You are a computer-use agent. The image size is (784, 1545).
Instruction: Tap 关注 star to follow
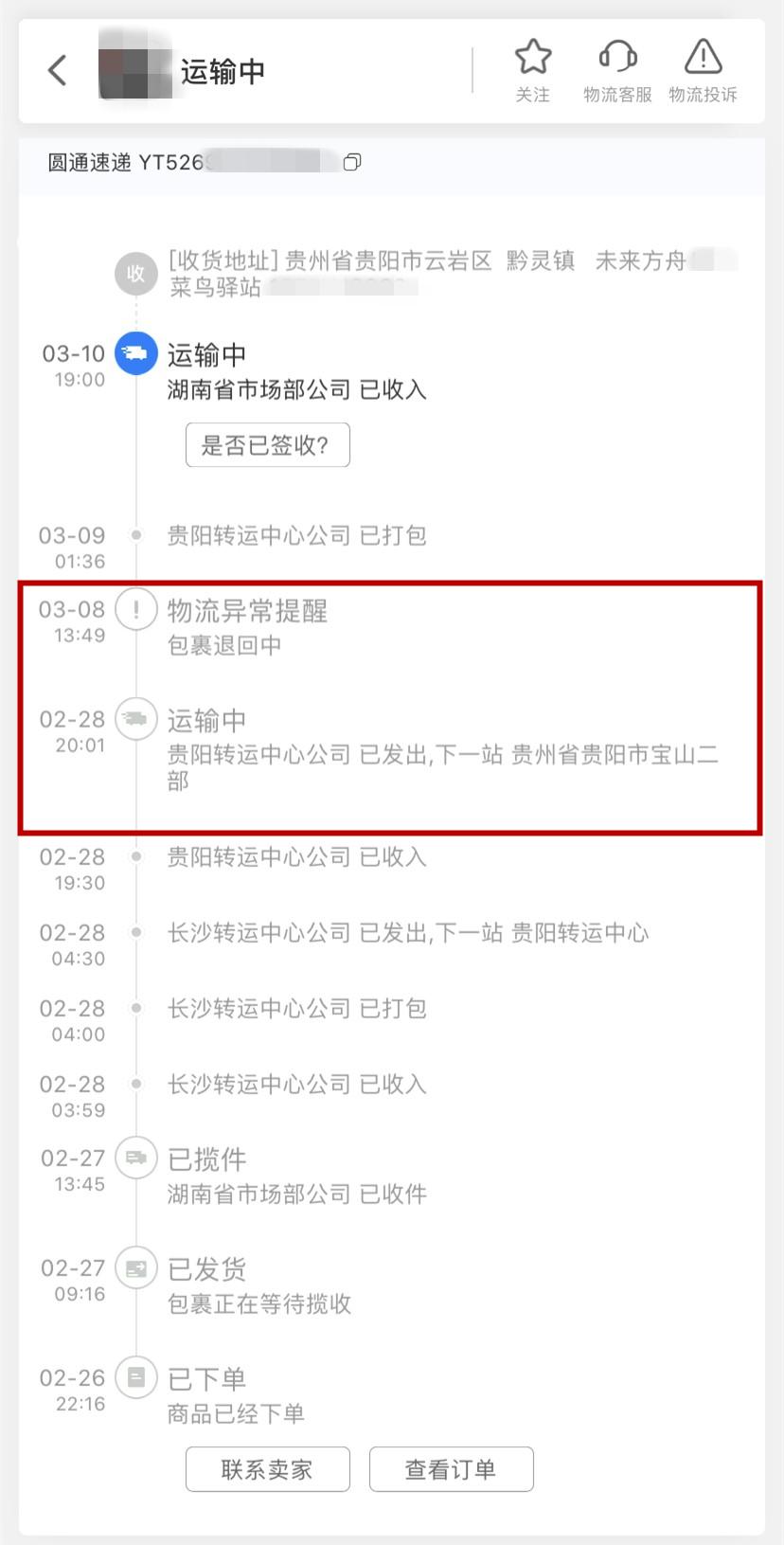(x=533, y=69)
